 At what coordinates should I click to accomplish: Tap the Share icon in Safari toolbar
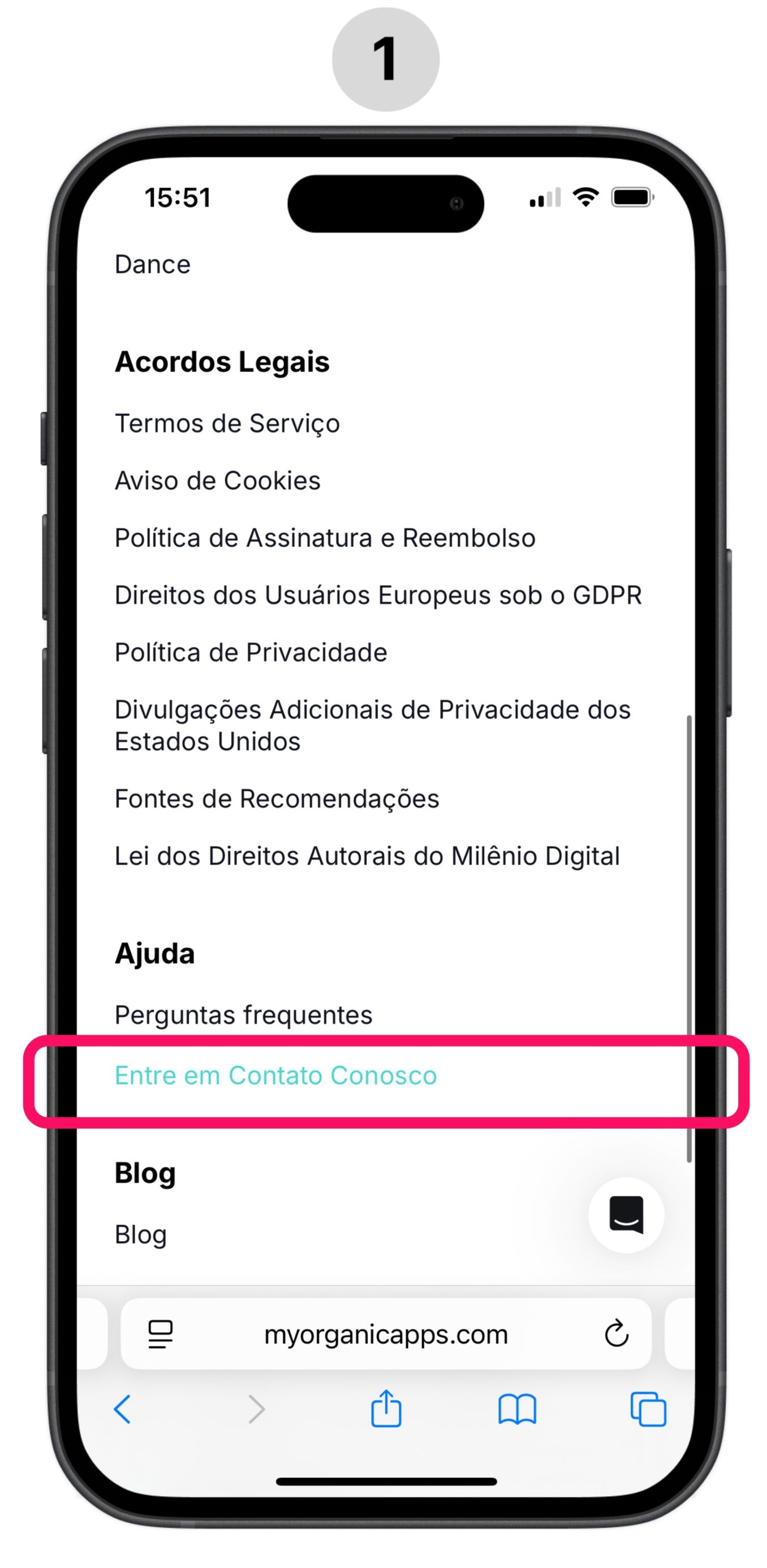click(386, 1410)
